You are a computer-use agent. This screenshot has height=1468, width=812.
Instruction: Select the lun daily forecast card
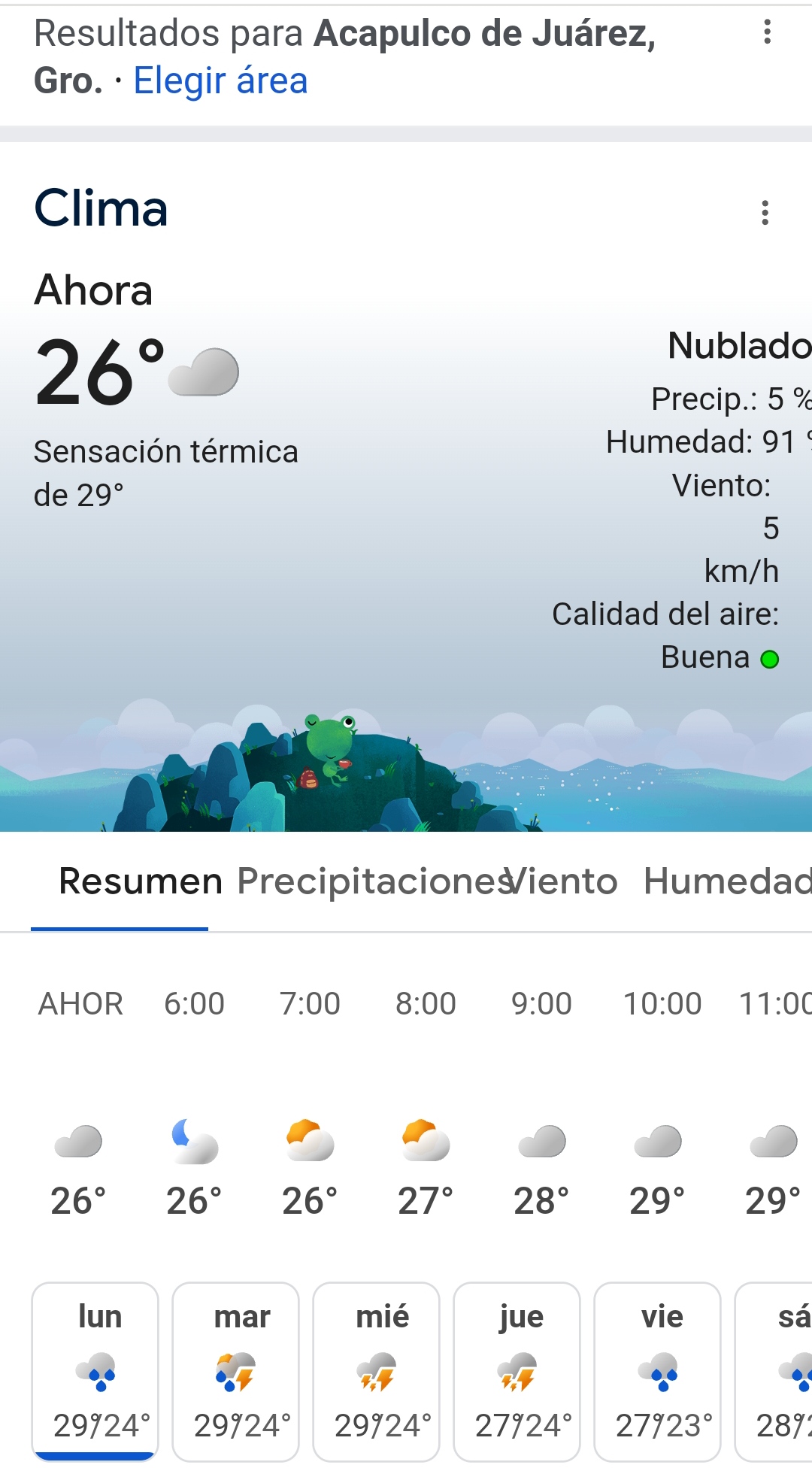pos(95,1370)
